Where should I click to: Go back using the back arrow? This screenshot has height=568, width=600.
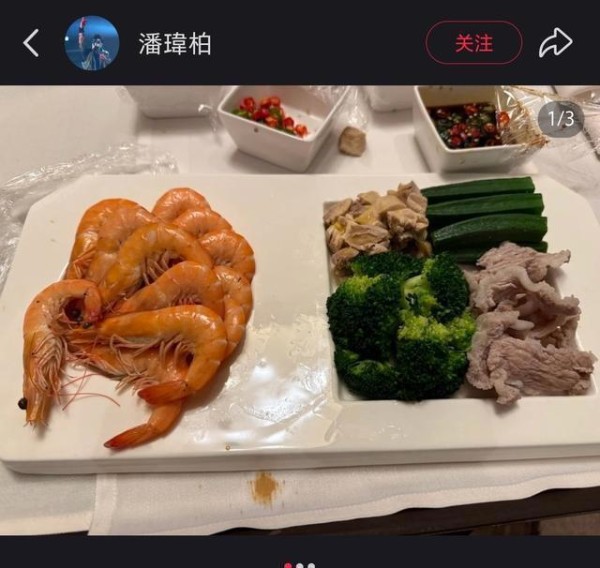pos(31,43)
